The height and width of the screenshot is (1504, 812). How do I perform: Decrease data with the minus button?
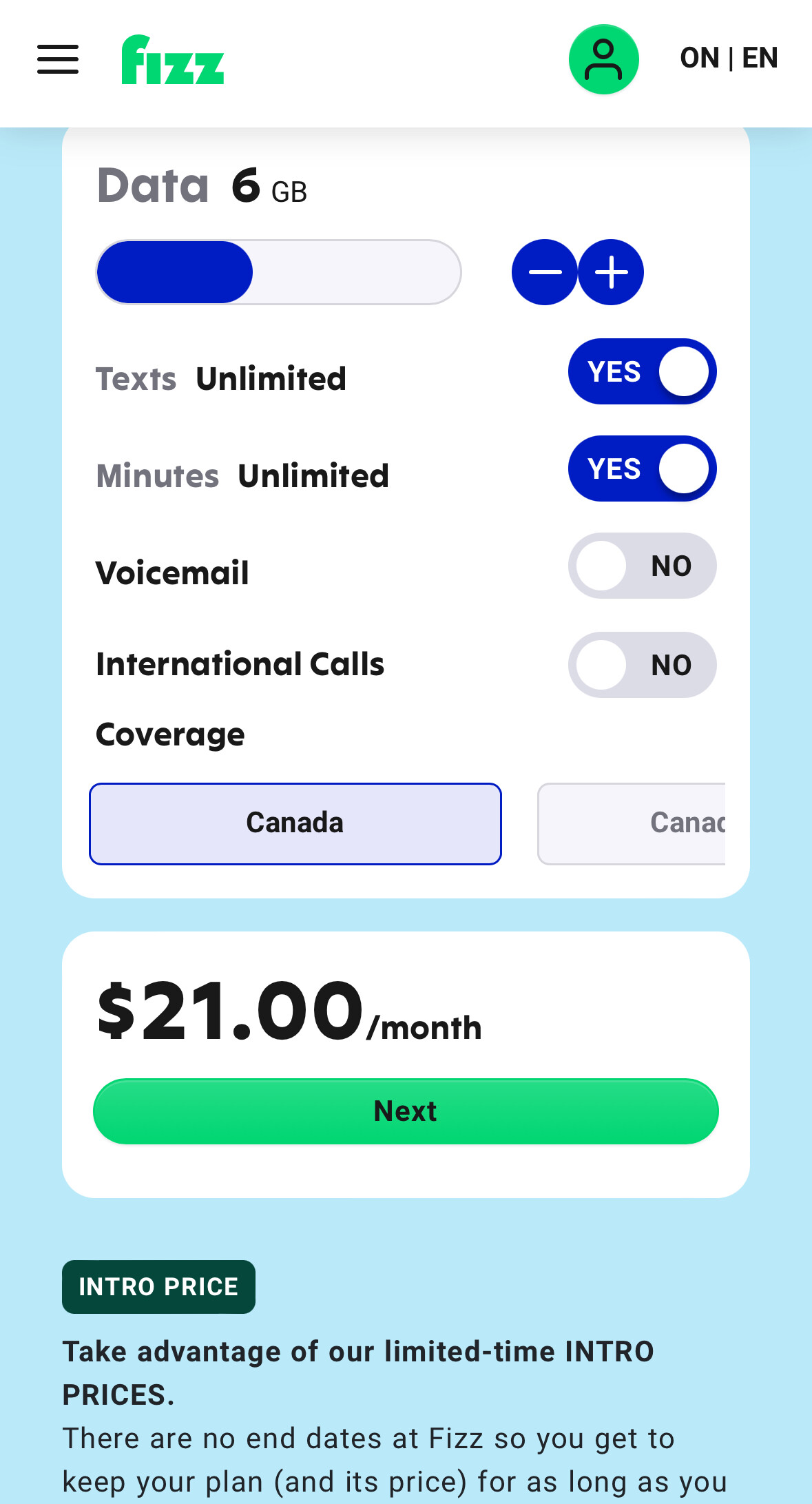[544, 272]
